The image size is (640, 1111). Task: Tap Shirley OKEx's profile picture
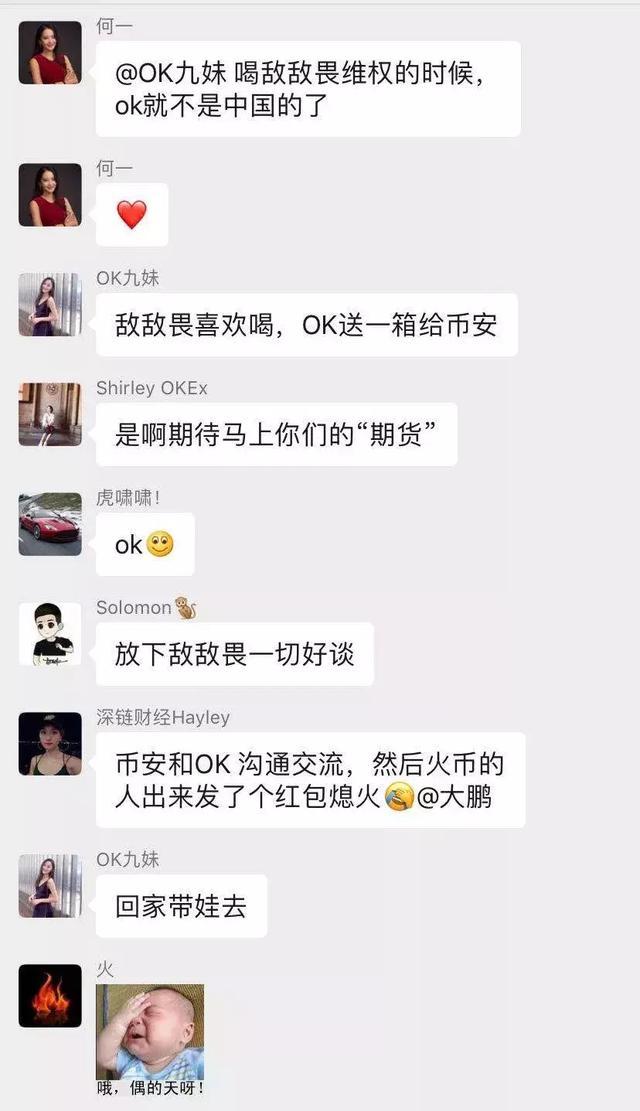coord(50,414)
